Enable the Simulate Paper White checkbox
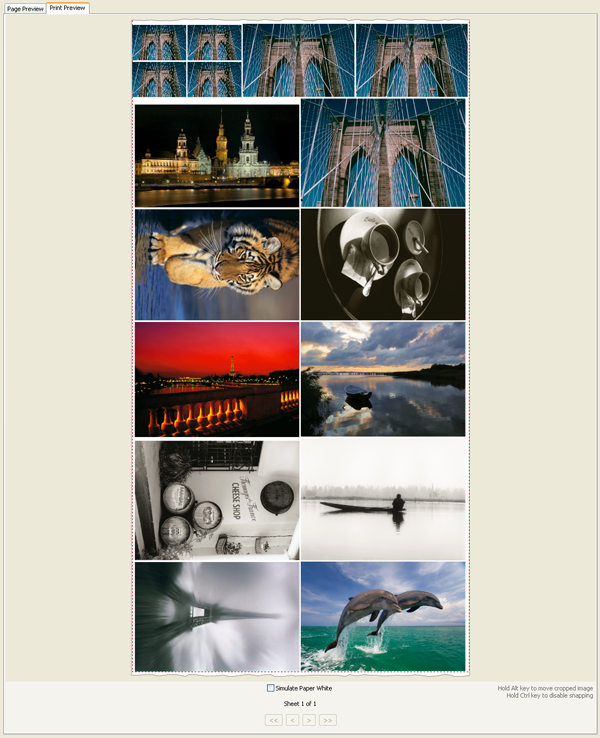The image size is (600, 738). pos(270,688)
